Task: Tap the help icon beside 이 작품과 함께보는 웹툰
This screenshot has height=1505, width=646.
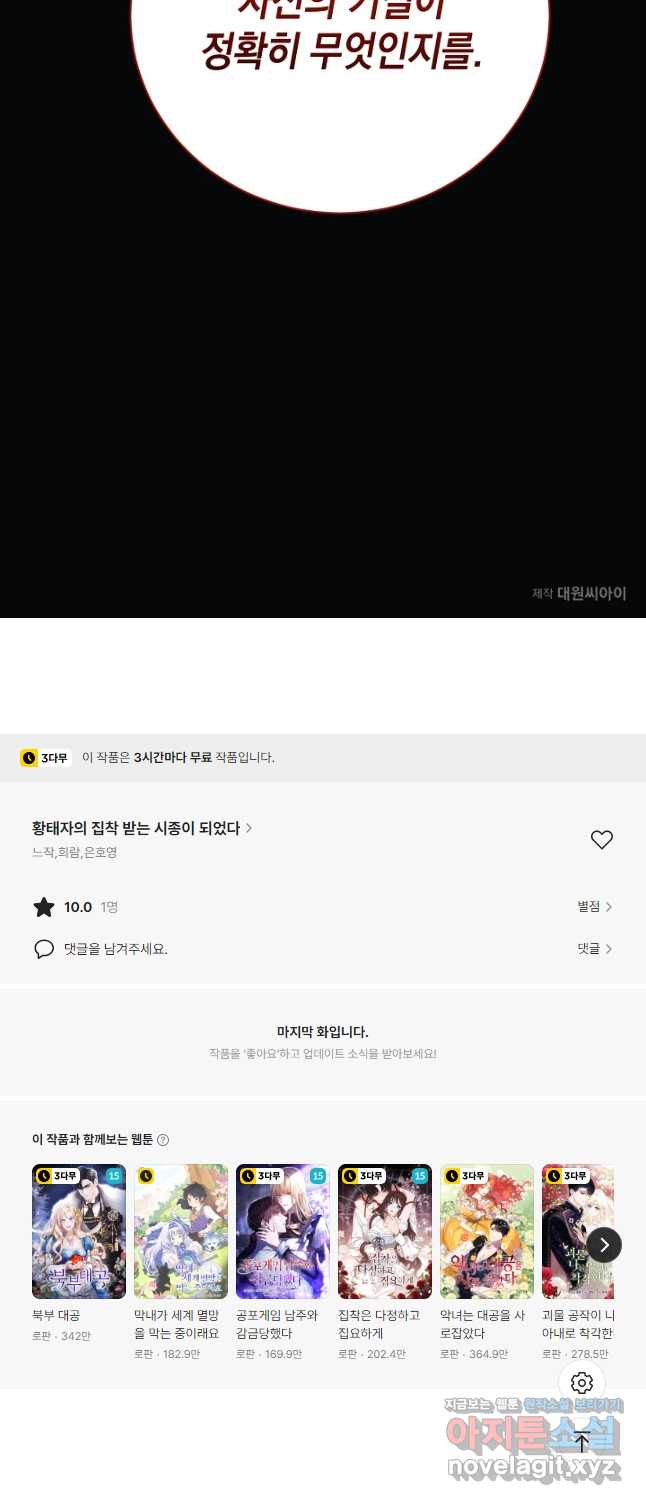Action: [x=163, y=1140]
